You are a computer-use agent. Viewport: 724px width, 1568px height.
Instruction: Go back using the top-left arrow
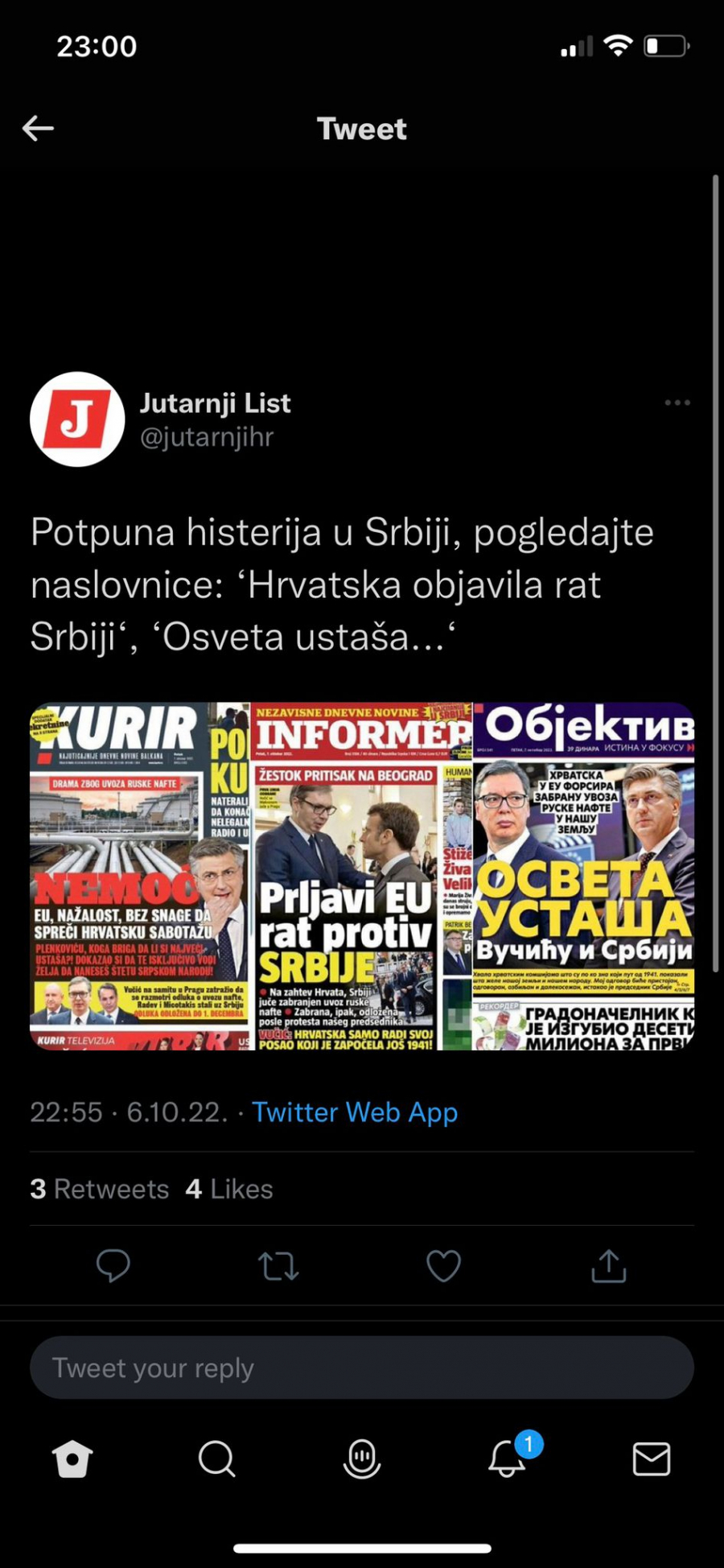tap(38, 128)
